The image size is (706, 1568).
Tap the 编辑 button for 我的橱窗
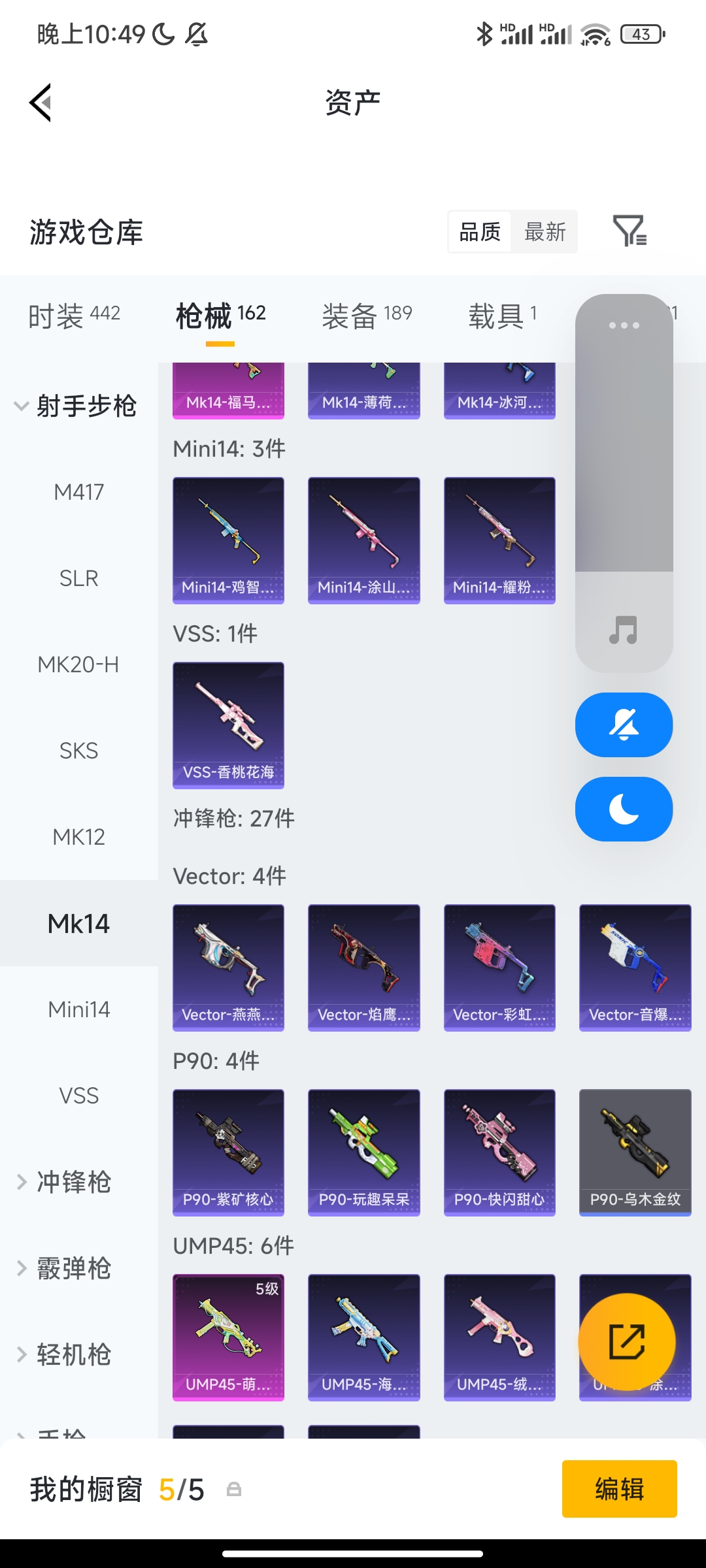(619, 1489)
